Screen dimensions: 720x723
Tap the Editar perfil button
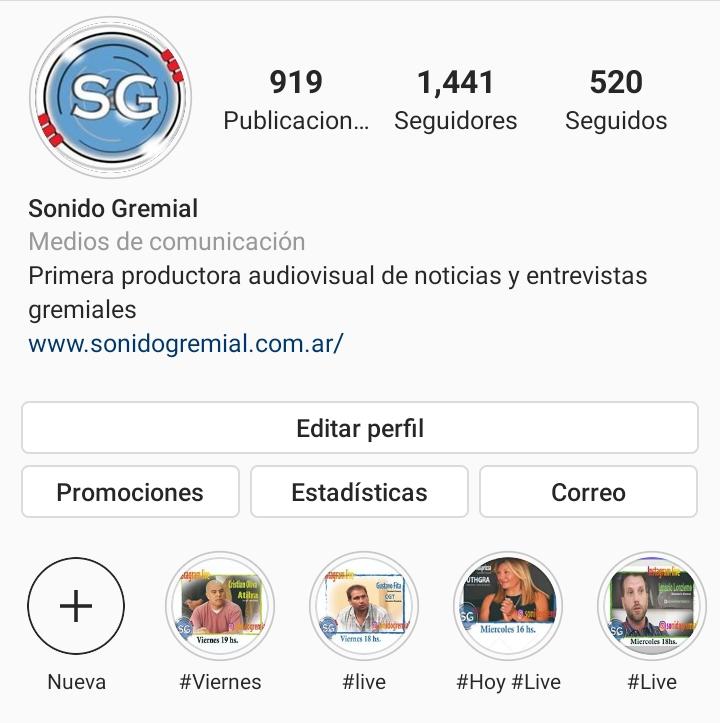pyautogui.click(x=360, y=429)
